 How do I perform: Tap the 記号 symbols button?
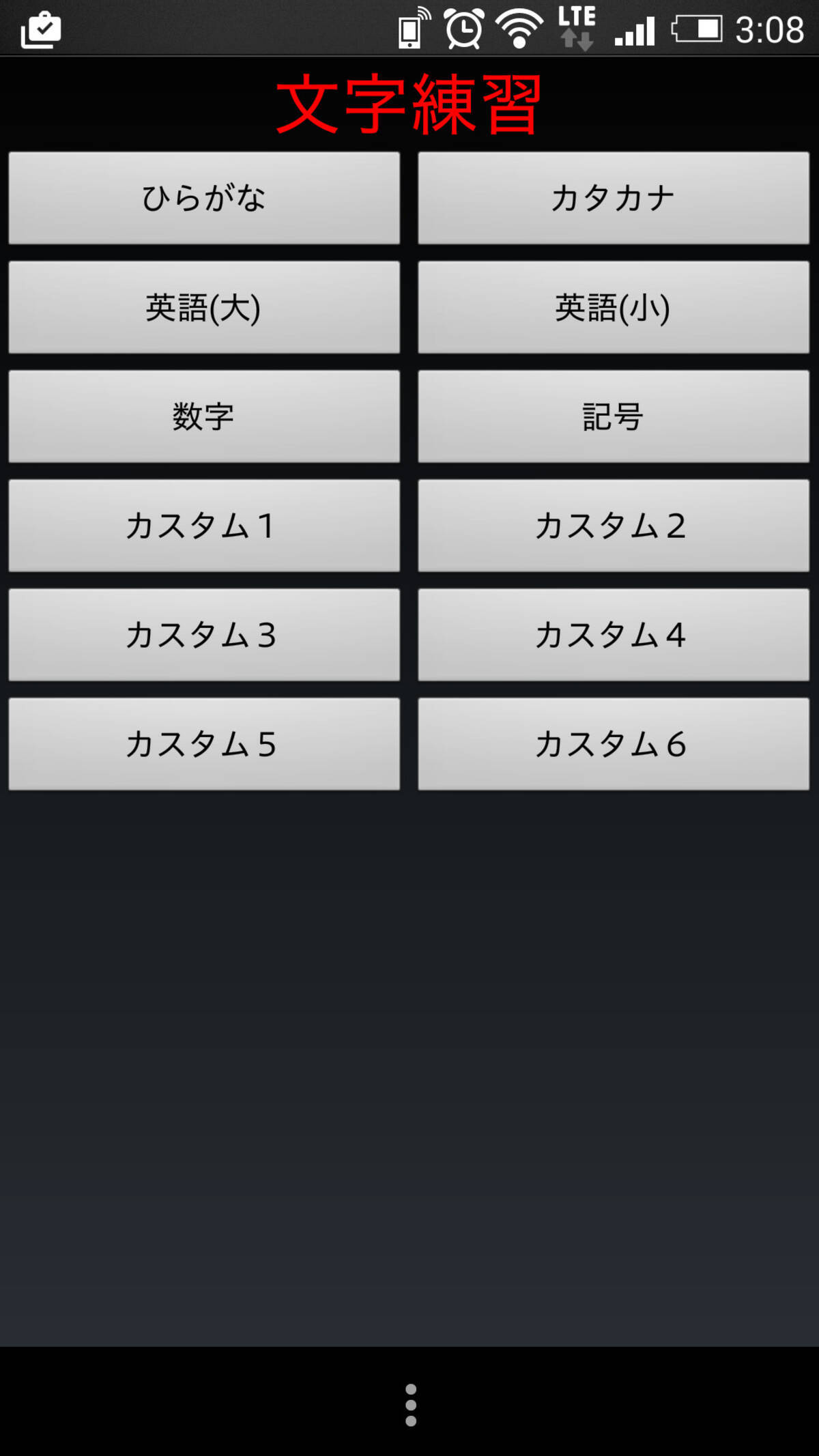pos(614,416)
